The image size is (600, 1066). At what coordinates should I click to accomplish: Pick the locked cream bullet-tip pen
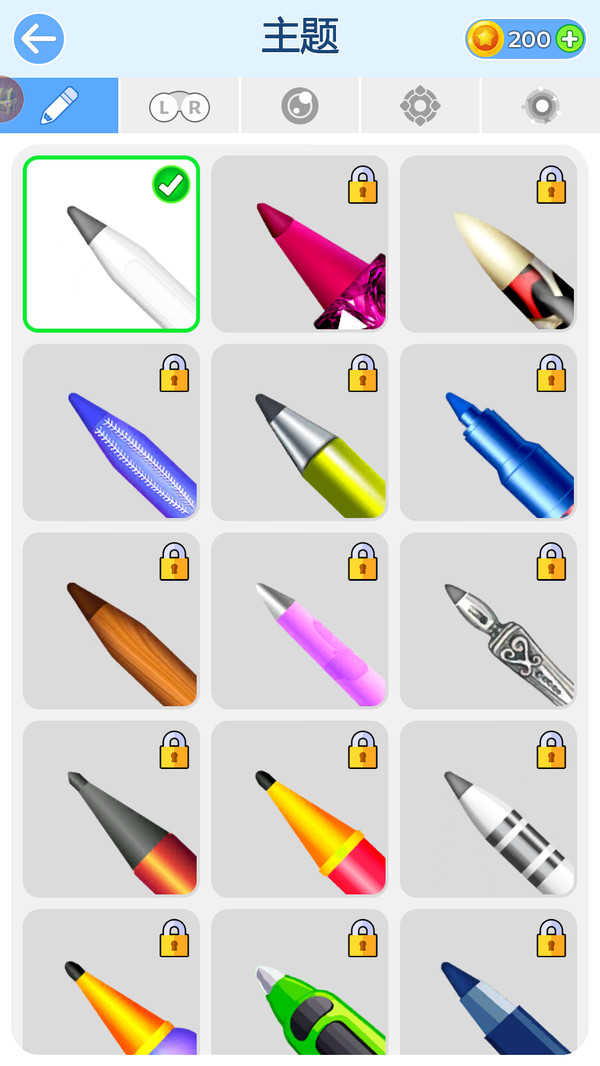[488, 244]
